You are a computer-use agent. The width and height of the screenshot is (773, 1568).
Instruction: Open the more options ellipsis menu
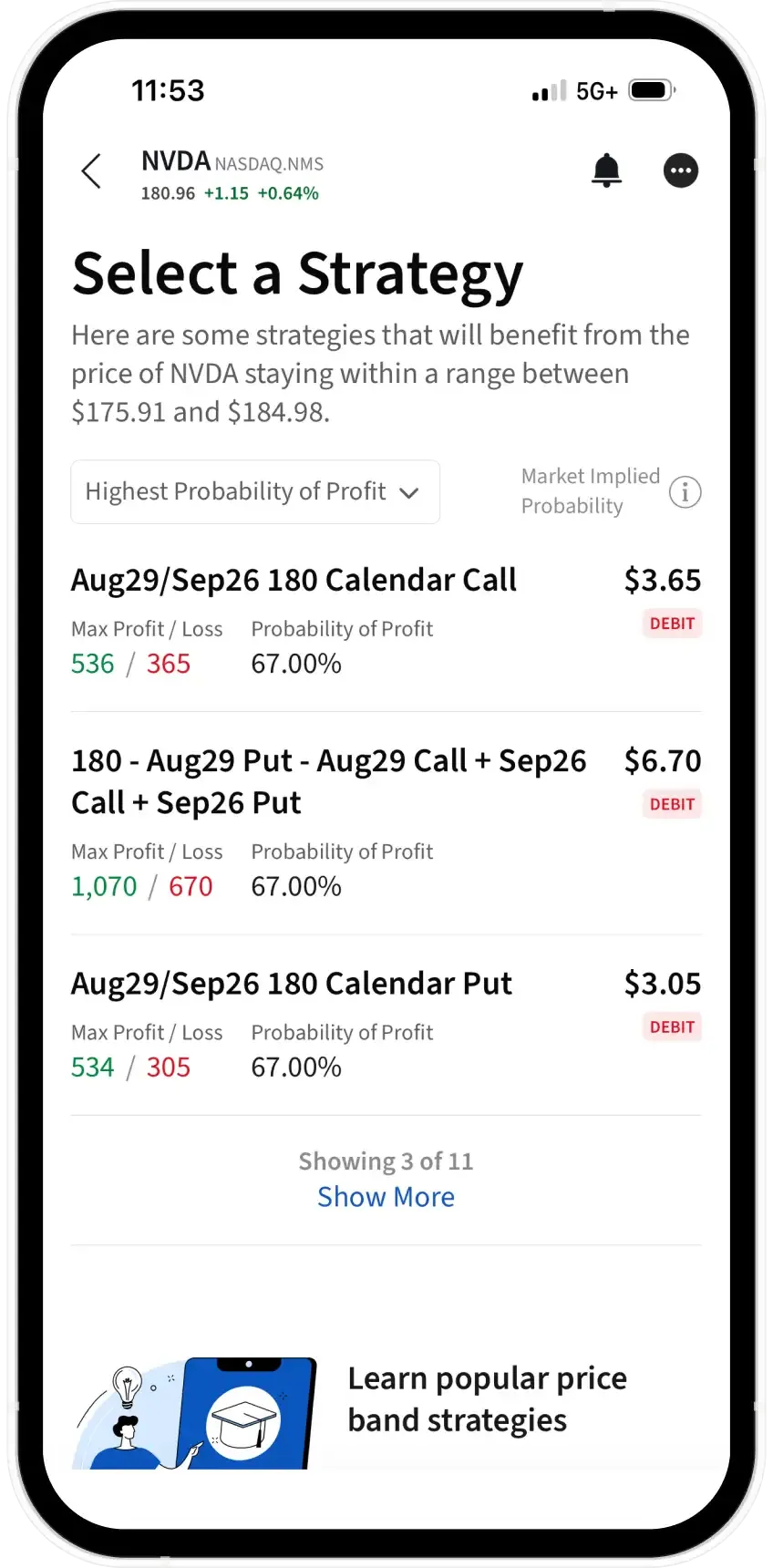[x=681, y=170]
